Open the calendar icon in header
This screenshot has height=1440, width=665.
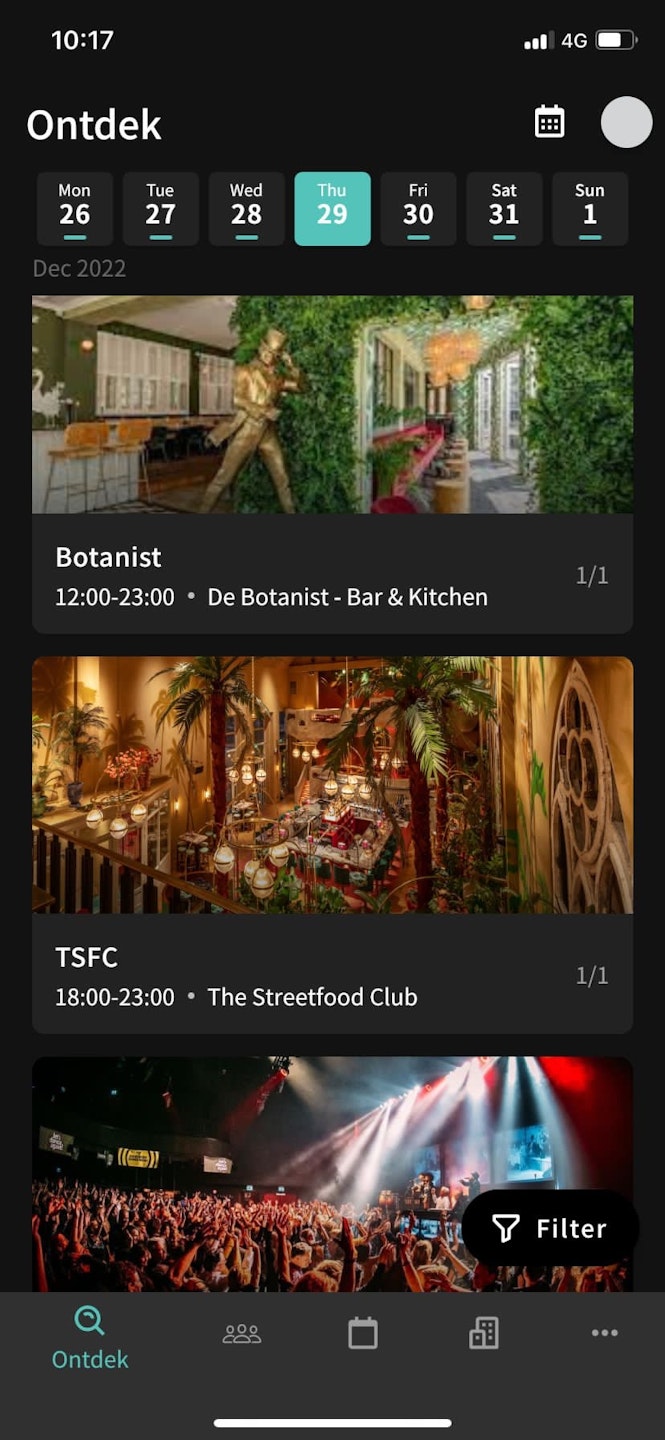pos(549,122)
